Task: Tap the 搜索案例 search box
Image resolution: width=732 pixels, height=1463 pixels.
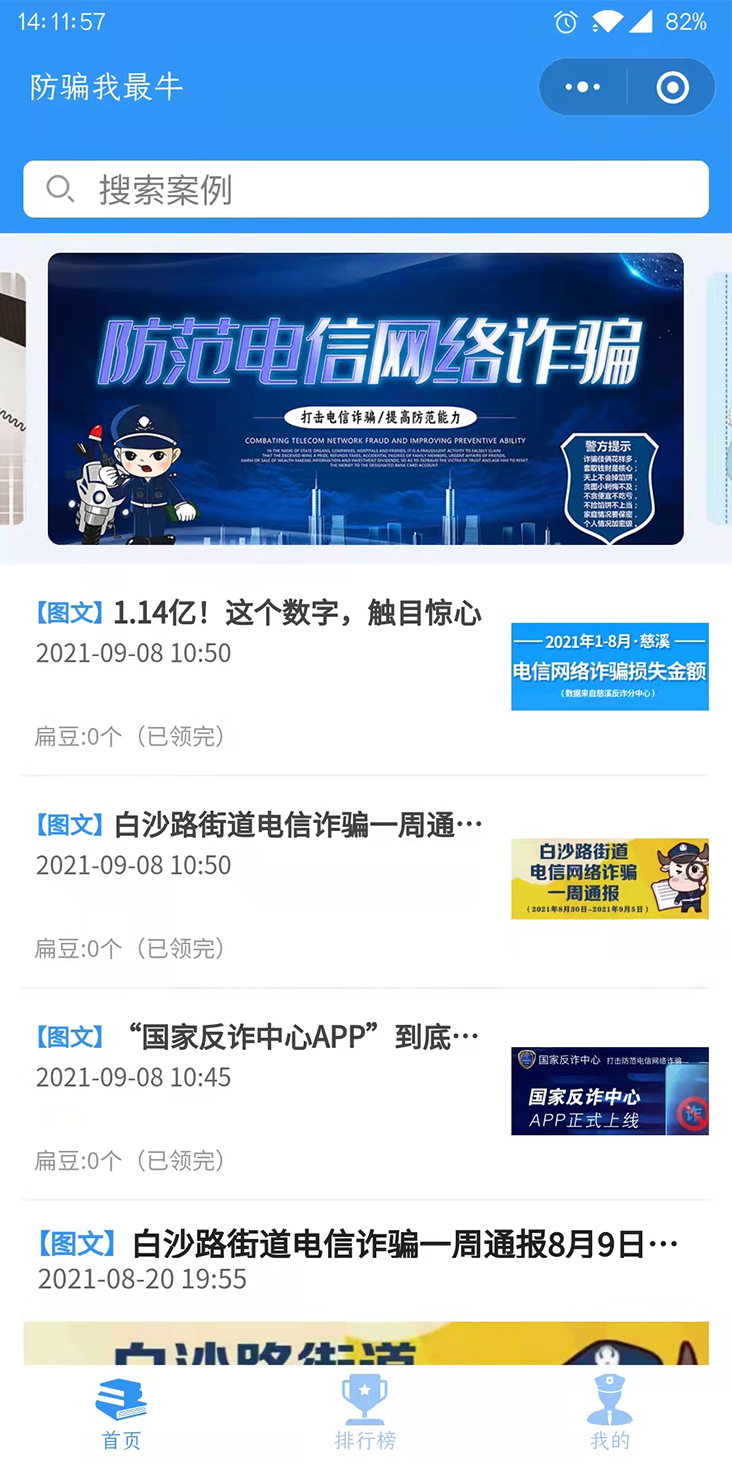Action: [366, 189]
